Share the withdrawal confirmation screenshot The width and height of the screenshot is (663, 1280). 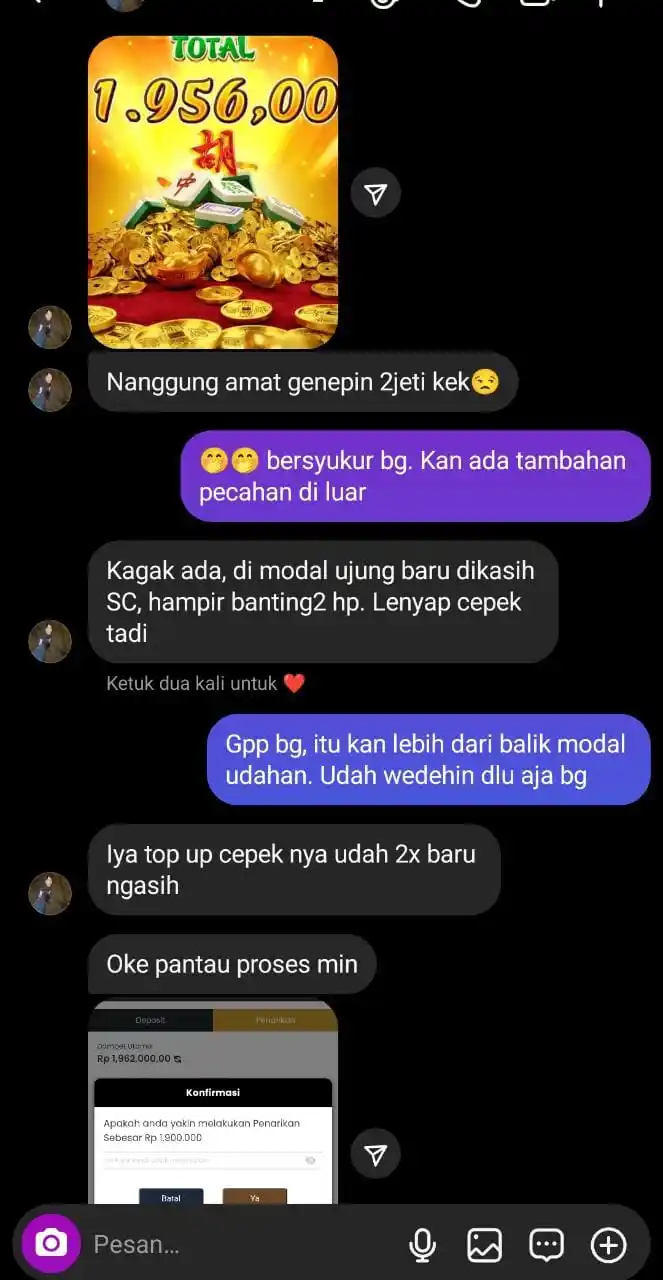click(376, 1156)
